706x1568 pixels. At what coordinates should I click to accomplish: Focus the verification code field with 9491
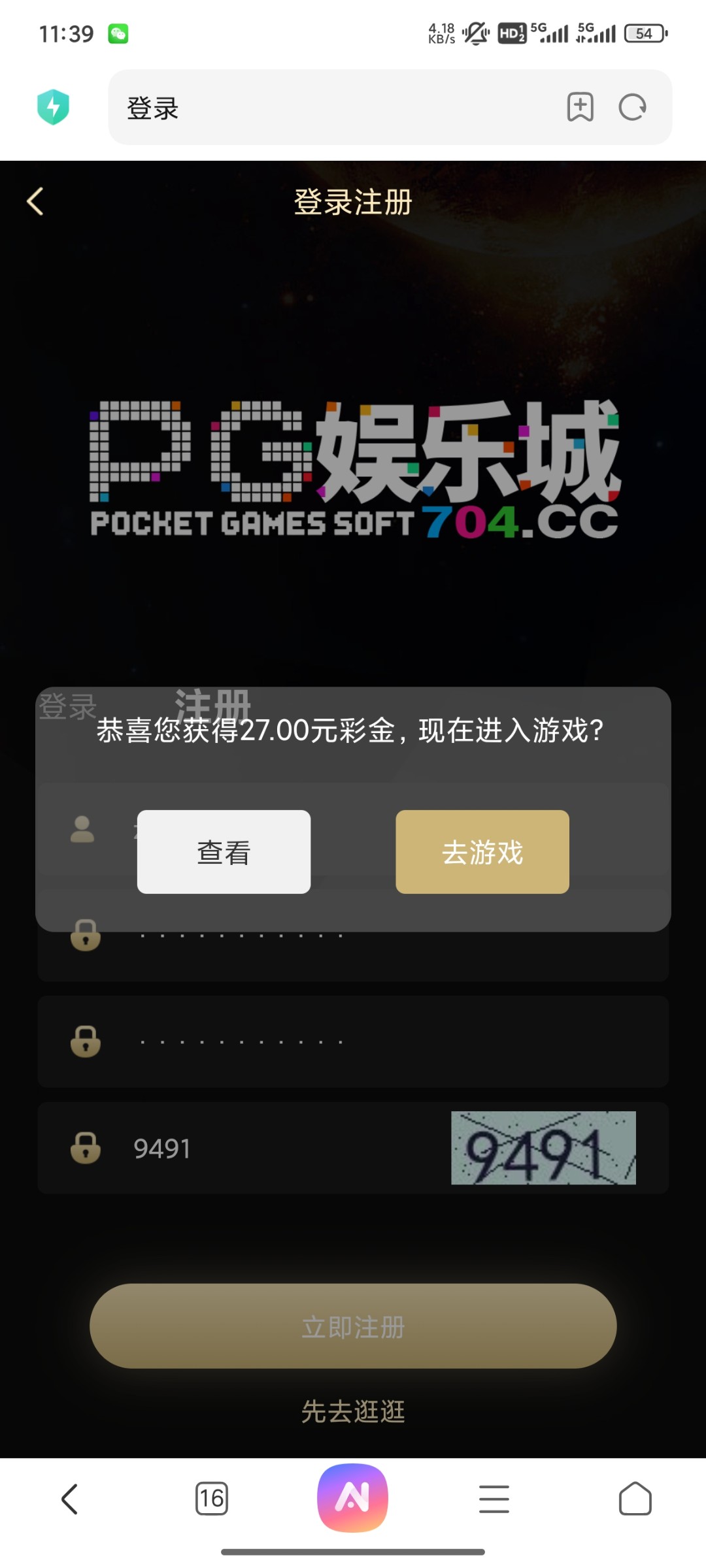tap(275, 1149)
